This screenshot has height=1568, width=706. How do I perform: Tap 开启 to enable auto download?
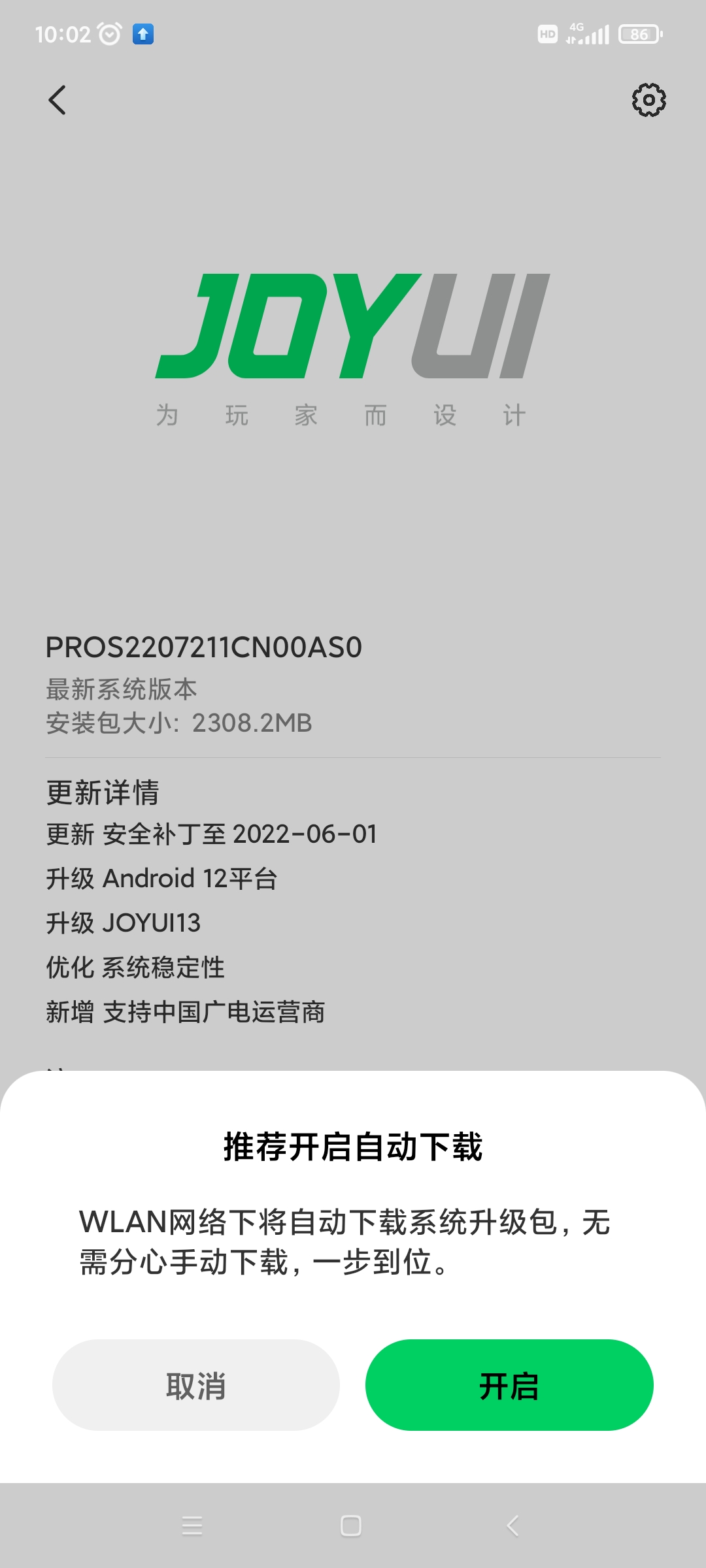(509, 1384)
